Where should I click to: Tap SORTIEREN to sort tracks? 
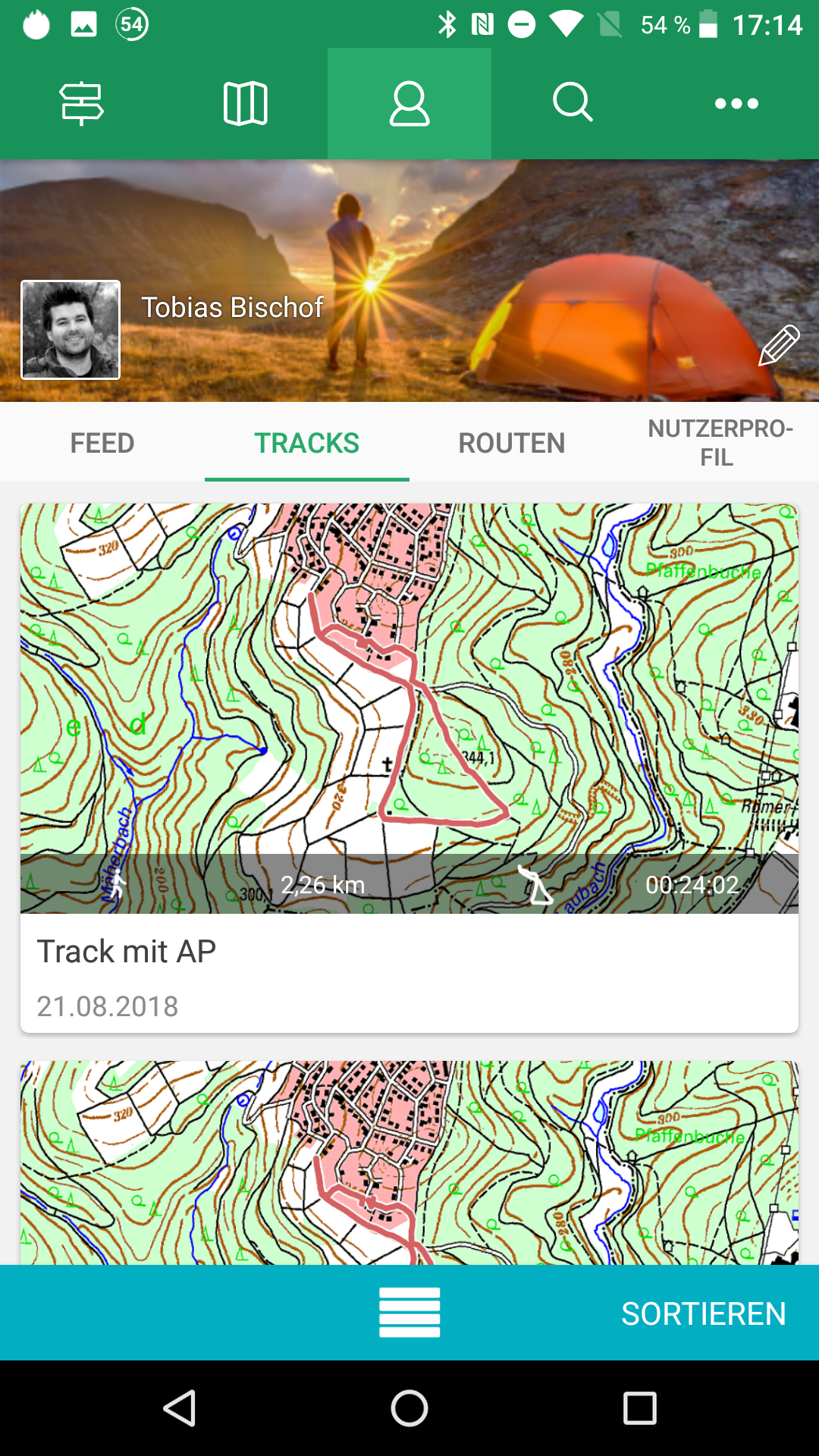[x=703, y=1313]
